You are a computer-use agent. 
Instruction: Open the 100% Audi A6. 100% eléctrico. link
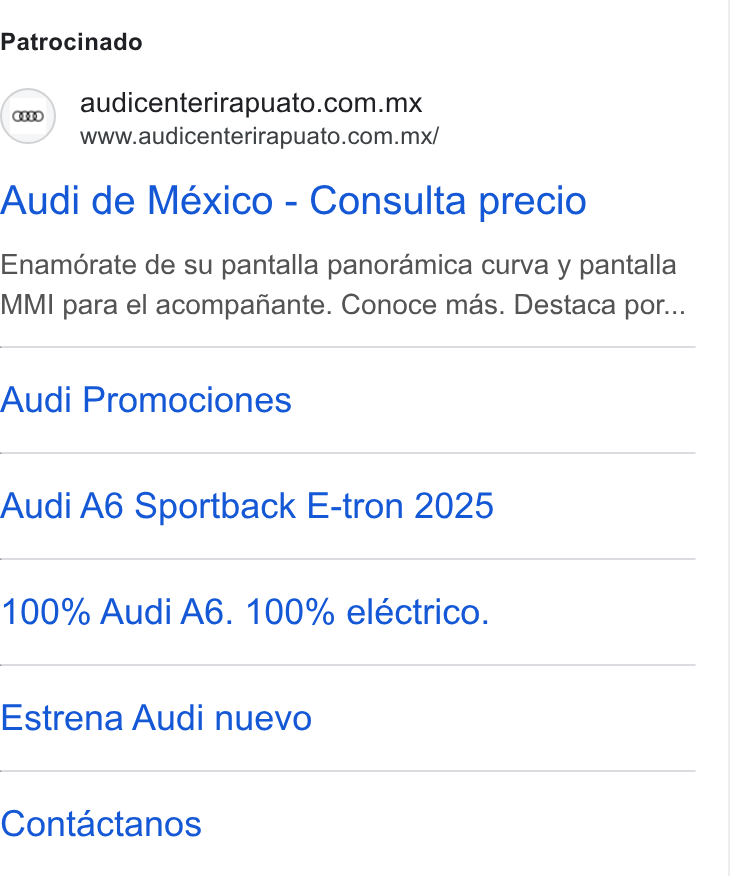[x=245, y=612]
